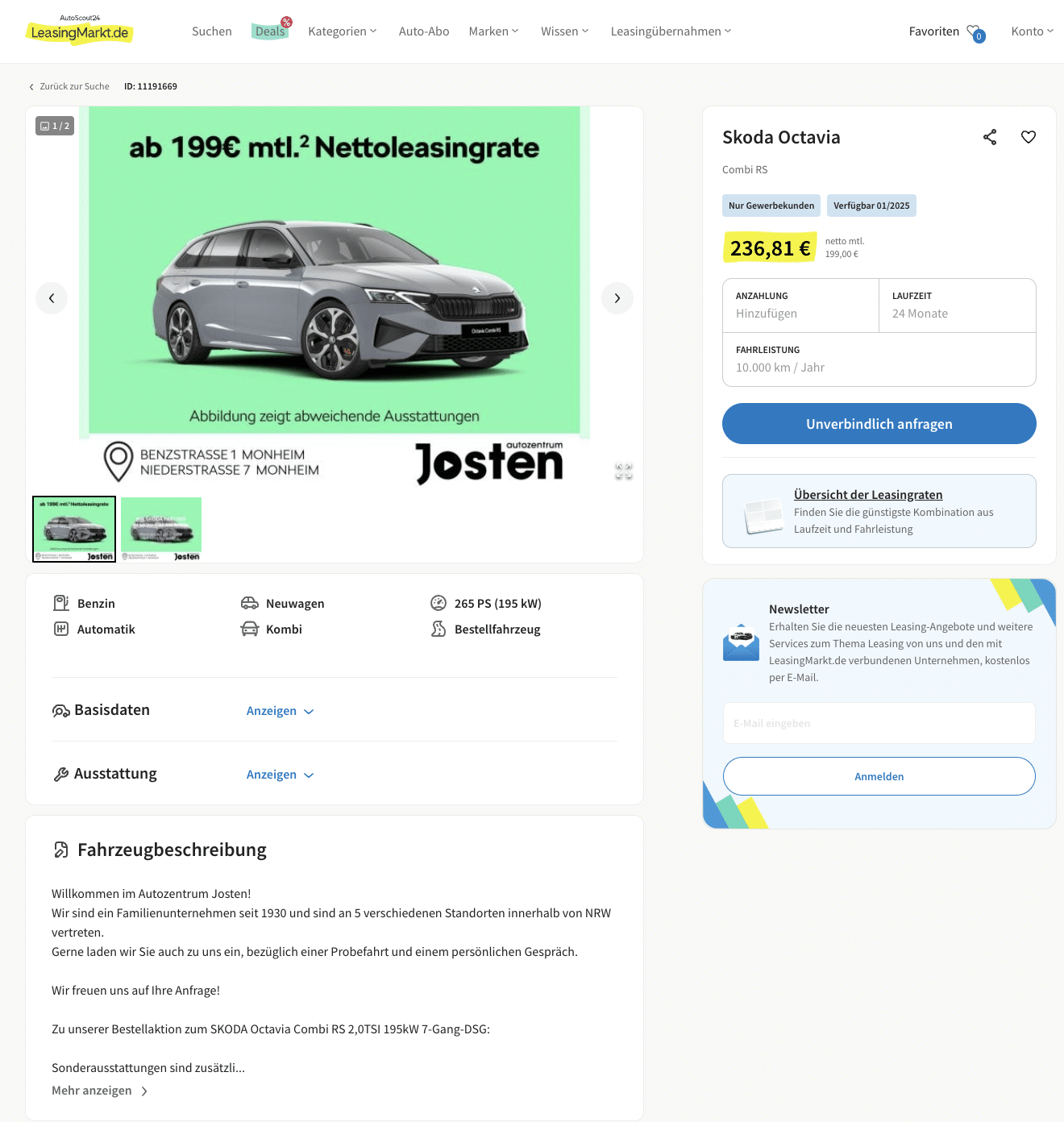Viewport: 1064px width, 1122px height.
Task: Open Übersicht der Leasingraten
Action: 867,495
